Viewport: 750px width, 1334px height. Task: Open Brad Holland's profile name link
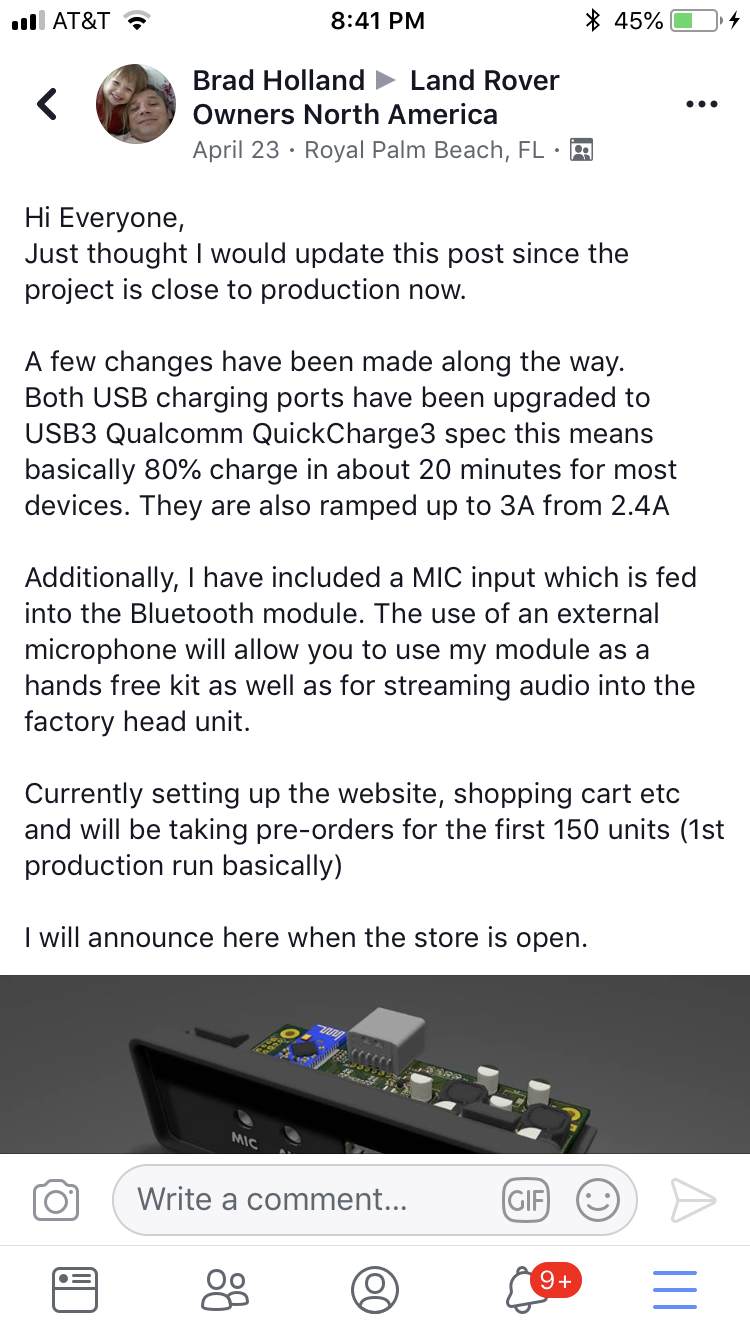click(278, 80)
